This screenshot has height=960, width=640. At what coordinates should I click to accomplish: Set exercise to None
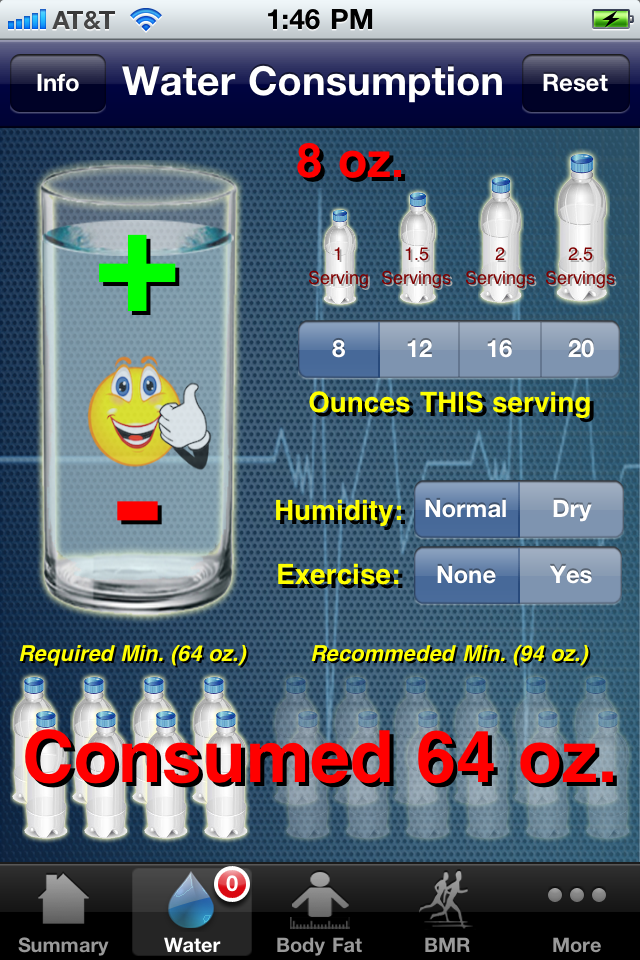pos(466,575)
